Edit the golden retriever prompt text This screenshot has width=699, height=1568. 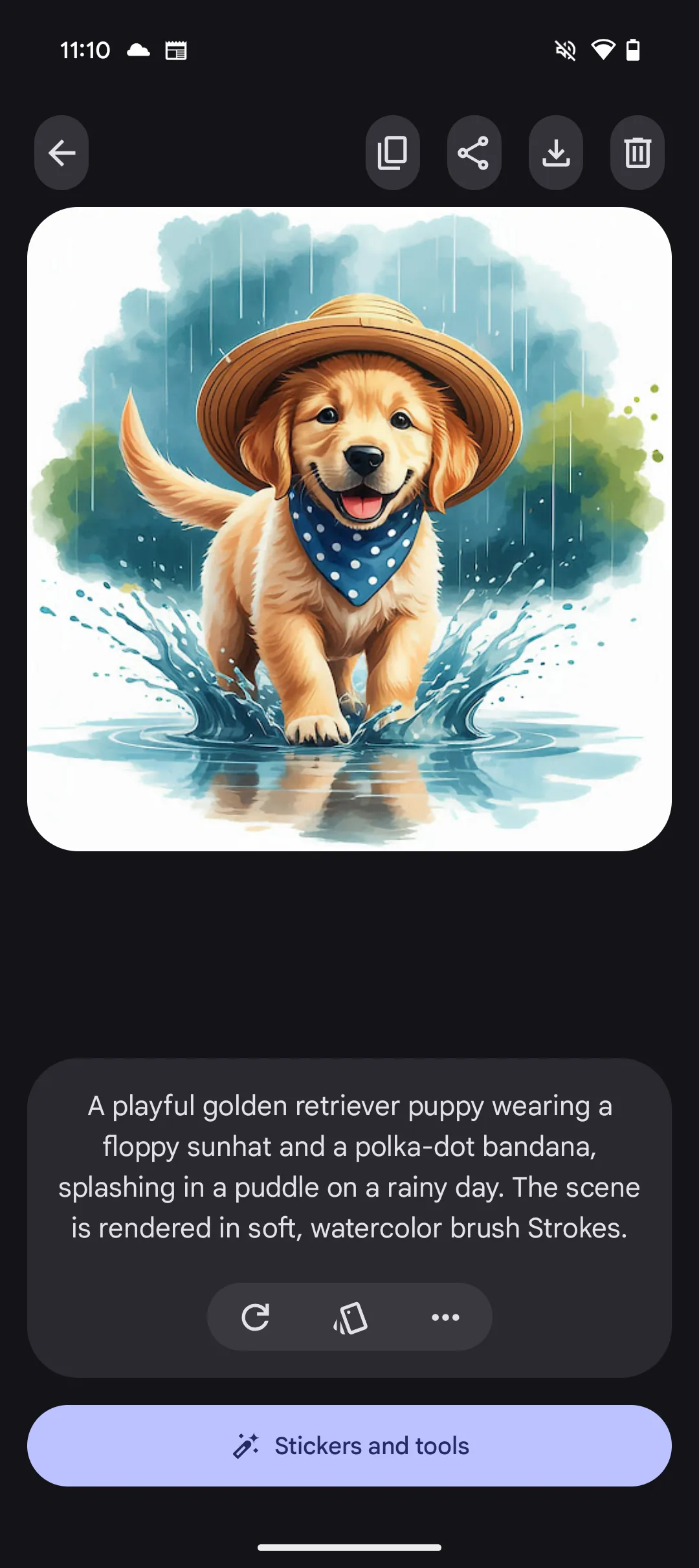(x=349, y=1167)
